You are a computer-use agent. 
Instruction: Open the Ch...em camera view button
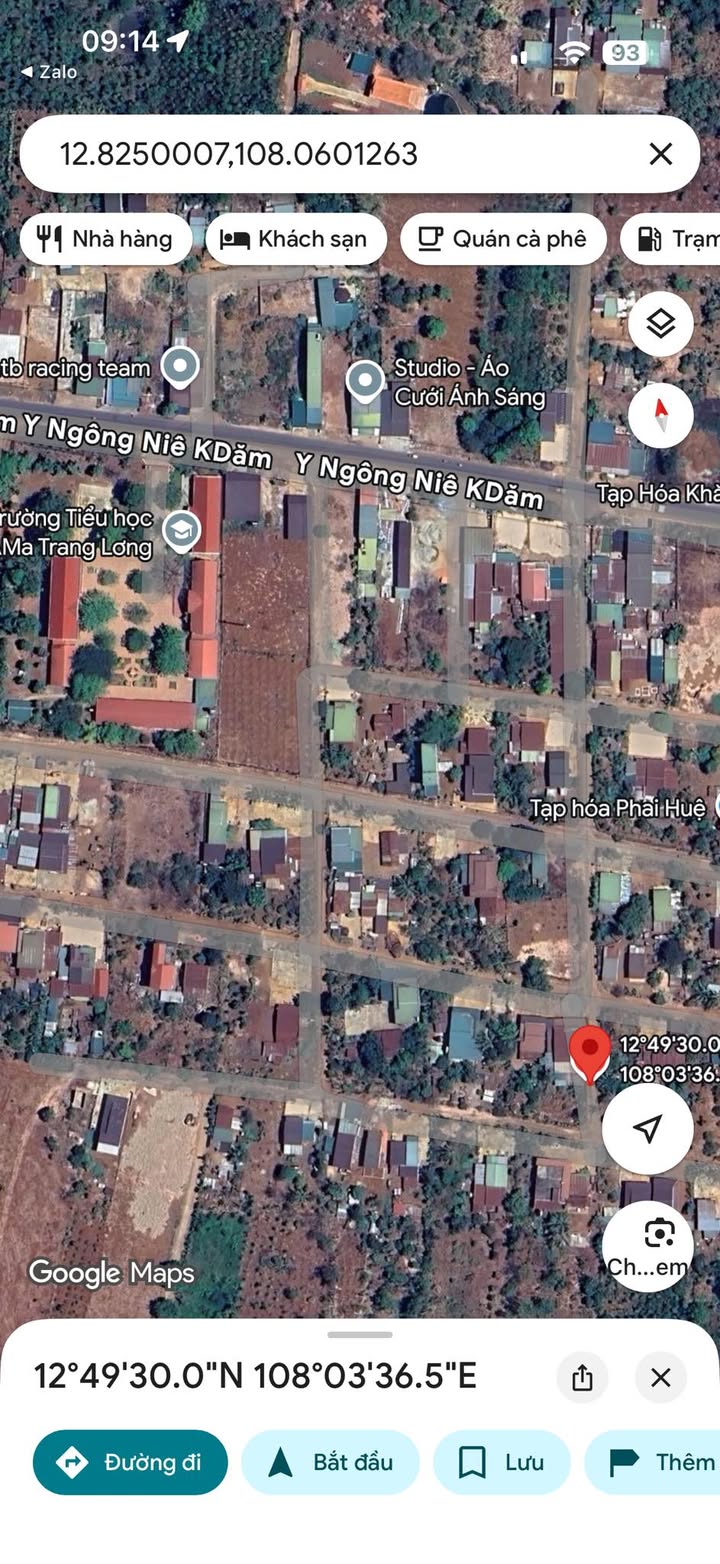648,1246
